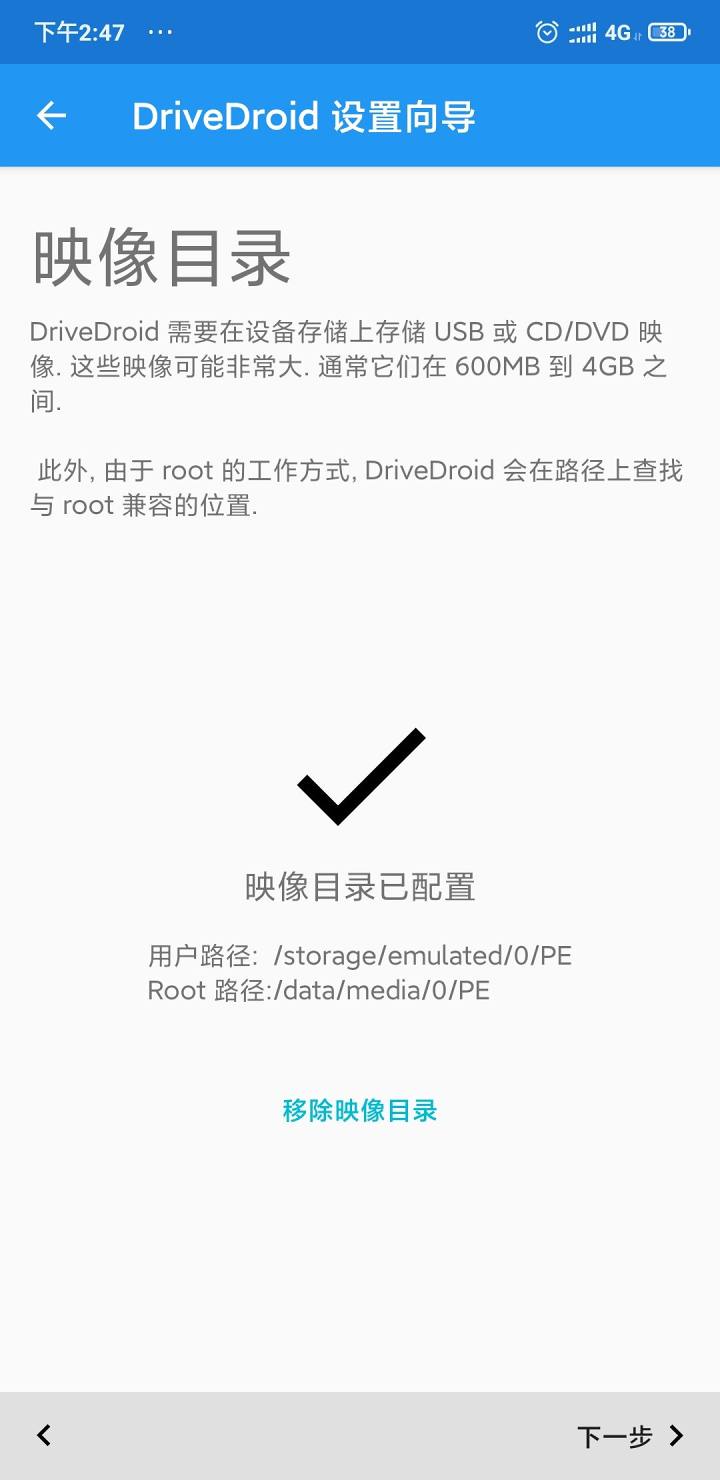Expand the DriveDroid 设置向导 title bar
This screenshot has height=1480, width=720.
pos(304,115)
